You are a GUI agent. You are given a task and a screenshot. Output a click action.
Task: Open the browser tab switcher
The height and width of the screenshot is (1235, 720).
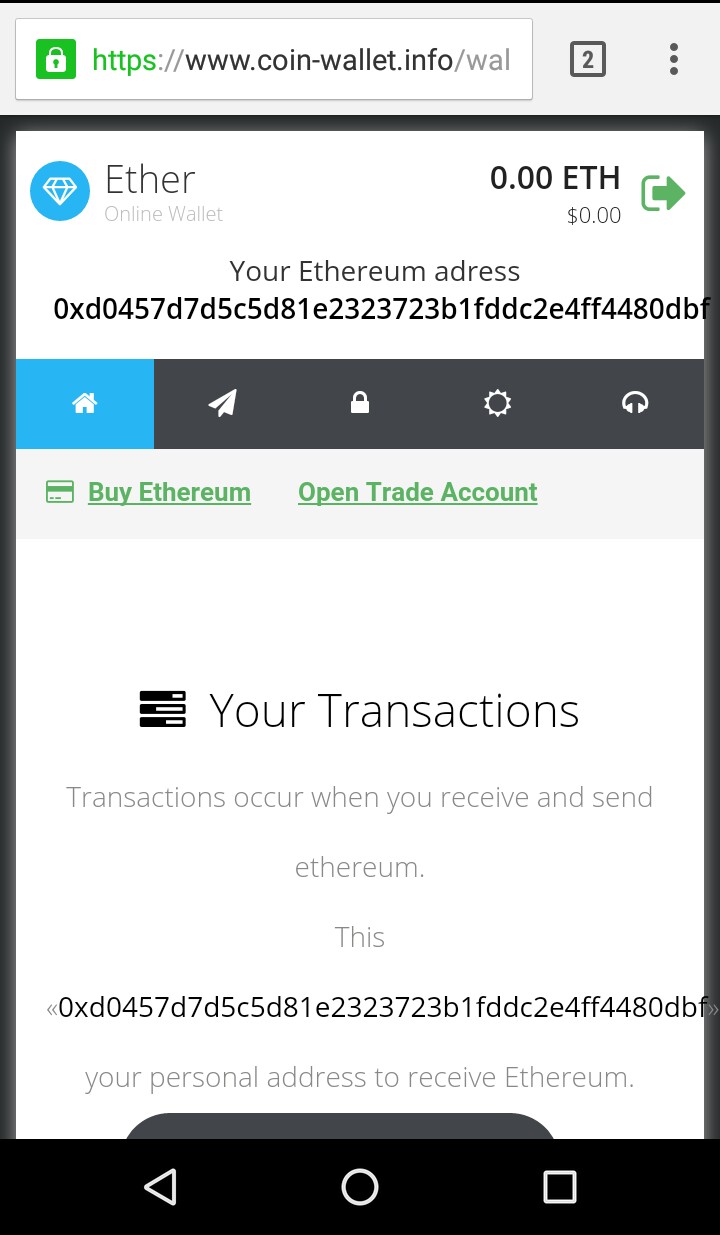(x=587, y=60)
